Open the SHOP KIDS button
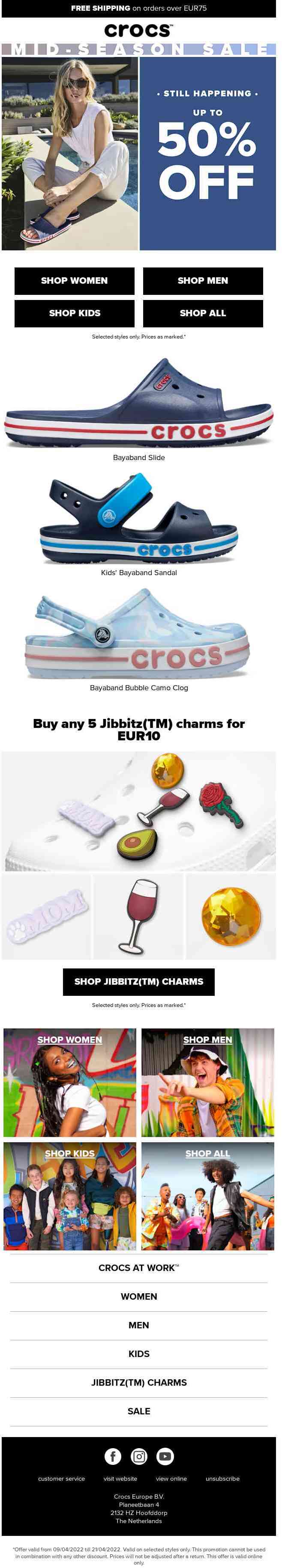Image resolution: width=282 pixels, height=1568 pixels. [74, 313]
